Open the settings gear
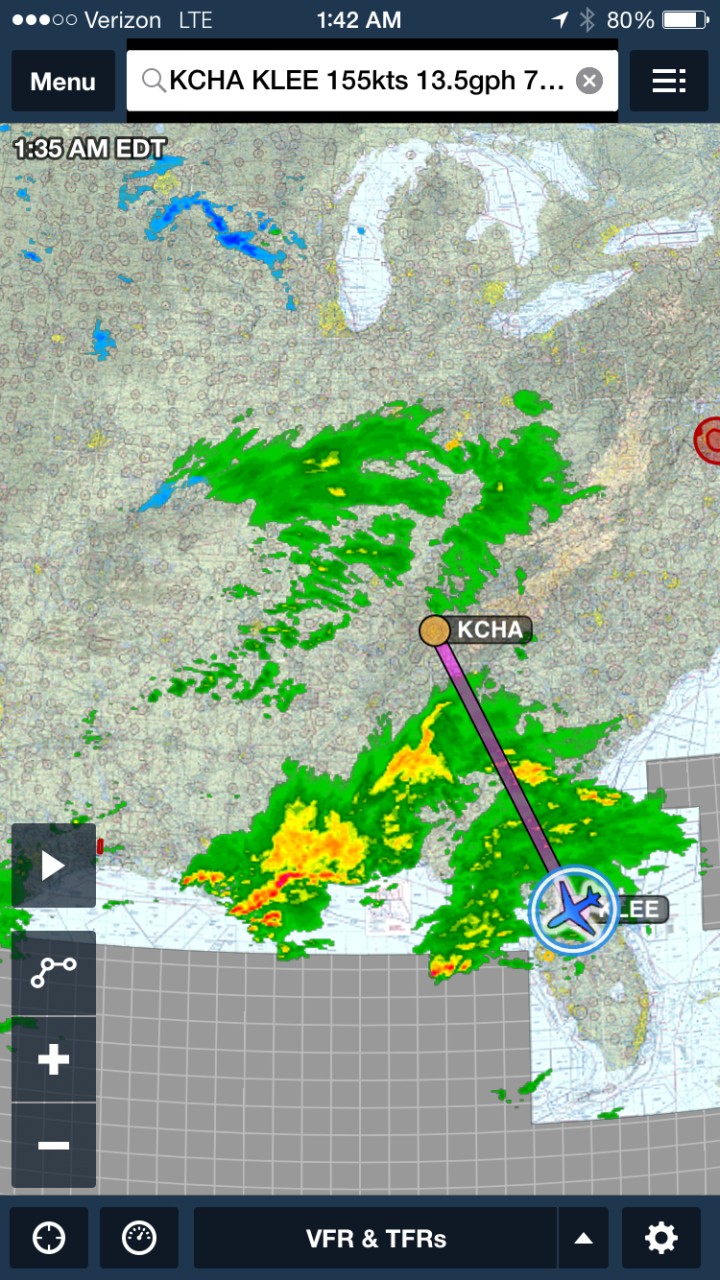720x1280 pixels. click(661, 1238)
